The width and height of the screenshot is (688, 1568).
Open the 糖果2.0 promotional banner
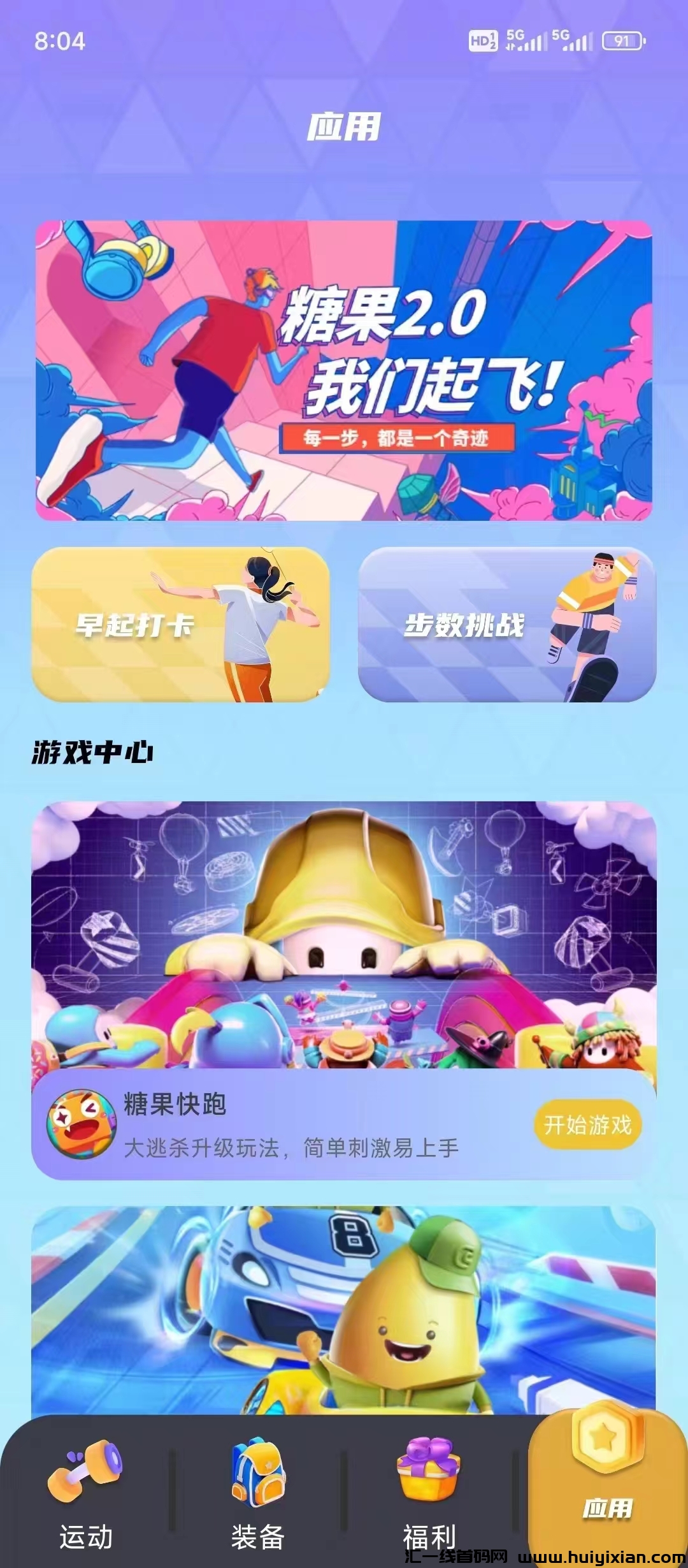point(343,370)
